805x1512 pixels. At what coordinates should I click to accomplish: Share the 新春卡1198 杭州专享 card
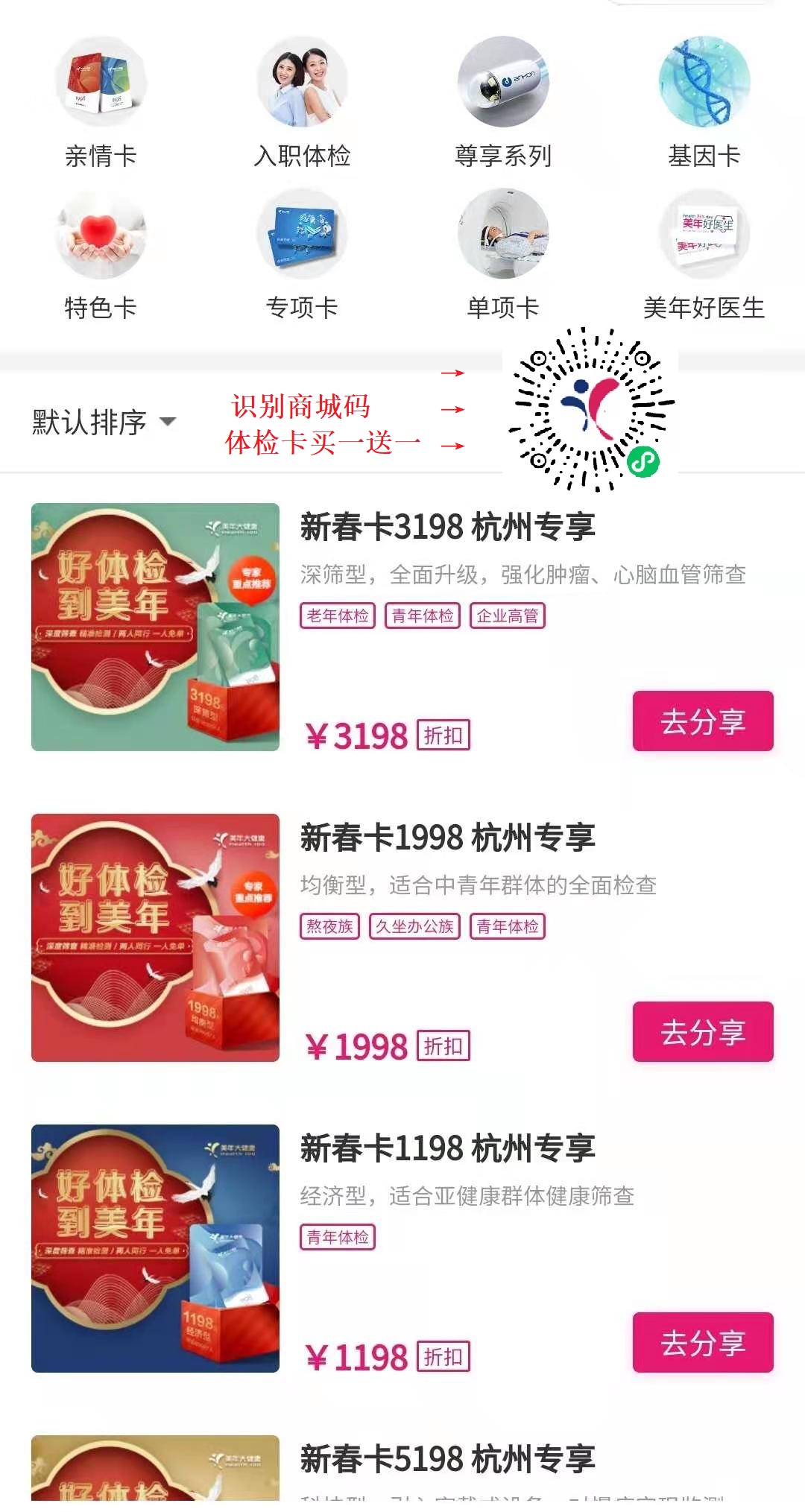(x=702, y=1342)
